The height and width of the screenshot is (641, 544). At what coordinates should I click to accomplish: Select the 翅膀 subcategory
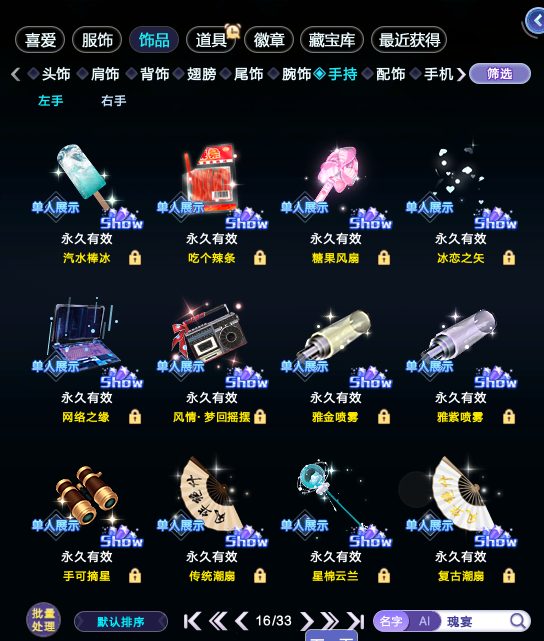tap(201, 74)
